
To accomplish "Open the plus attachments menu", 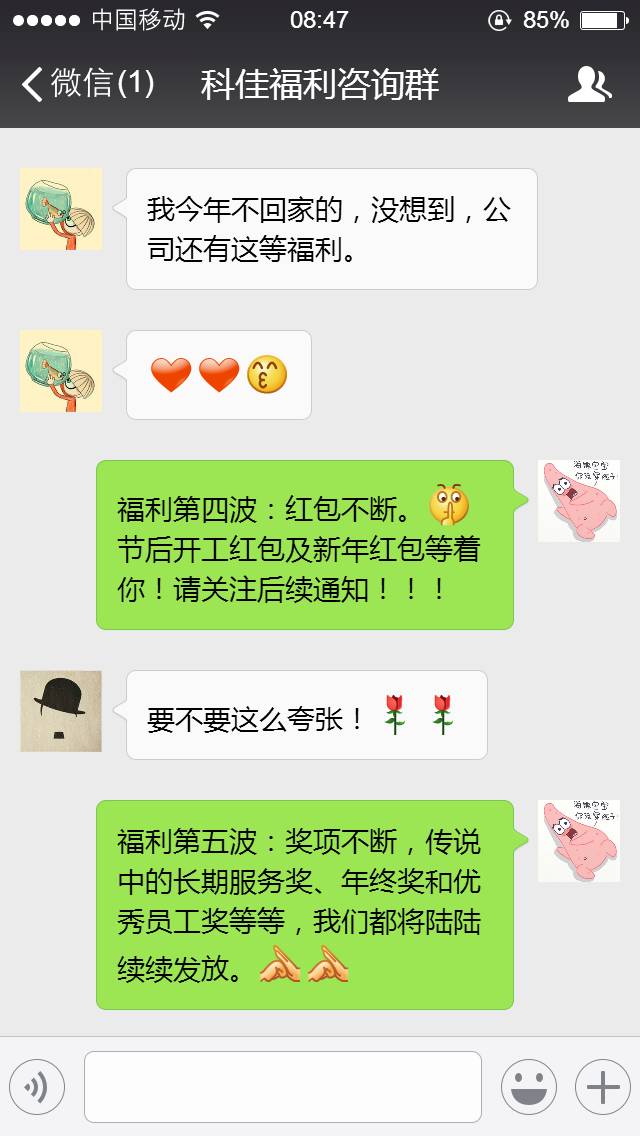I will coord(602,1087).
